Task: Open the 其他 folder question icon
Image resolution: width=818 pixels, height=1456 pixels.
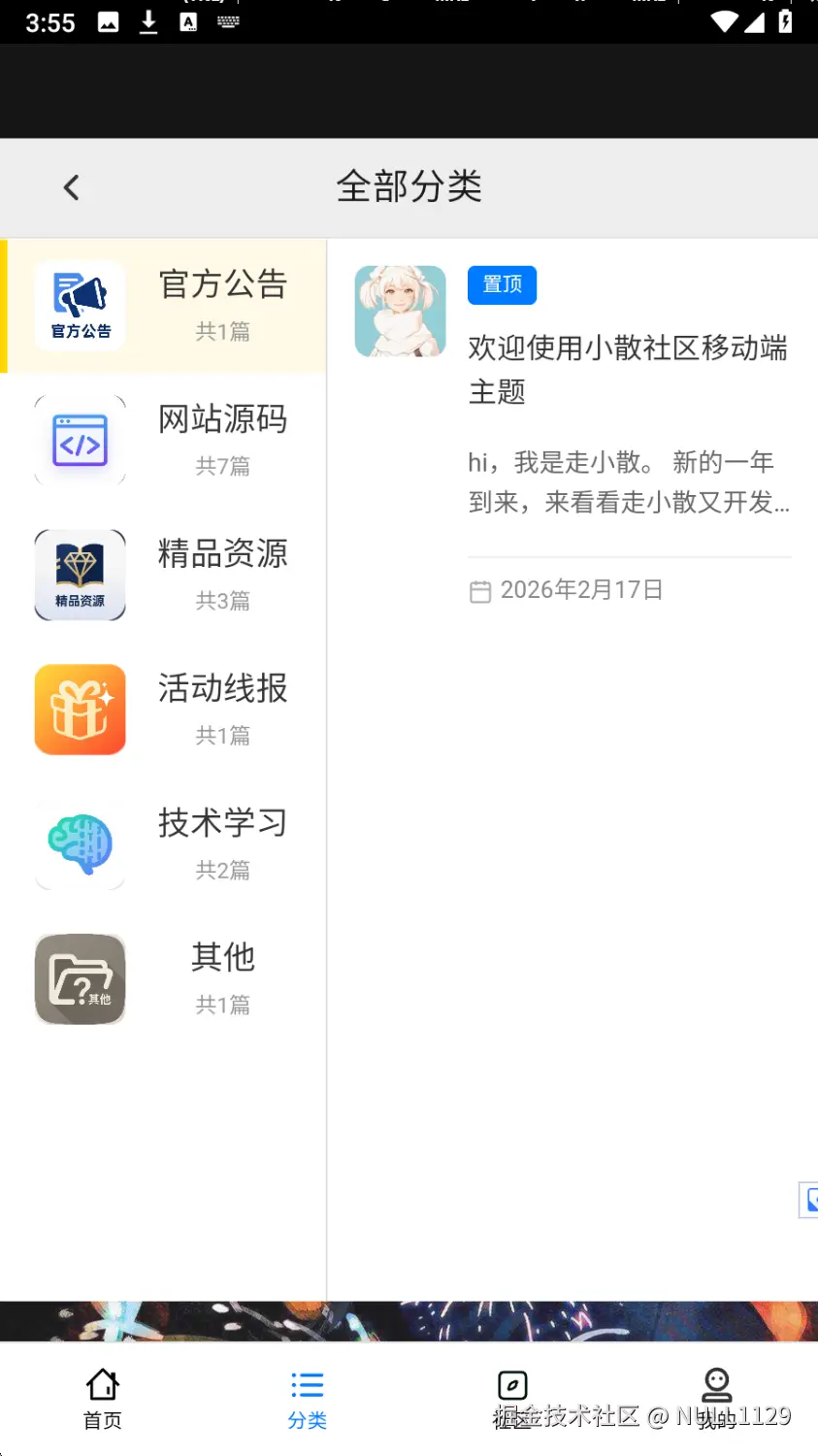Action: point(80,977)
